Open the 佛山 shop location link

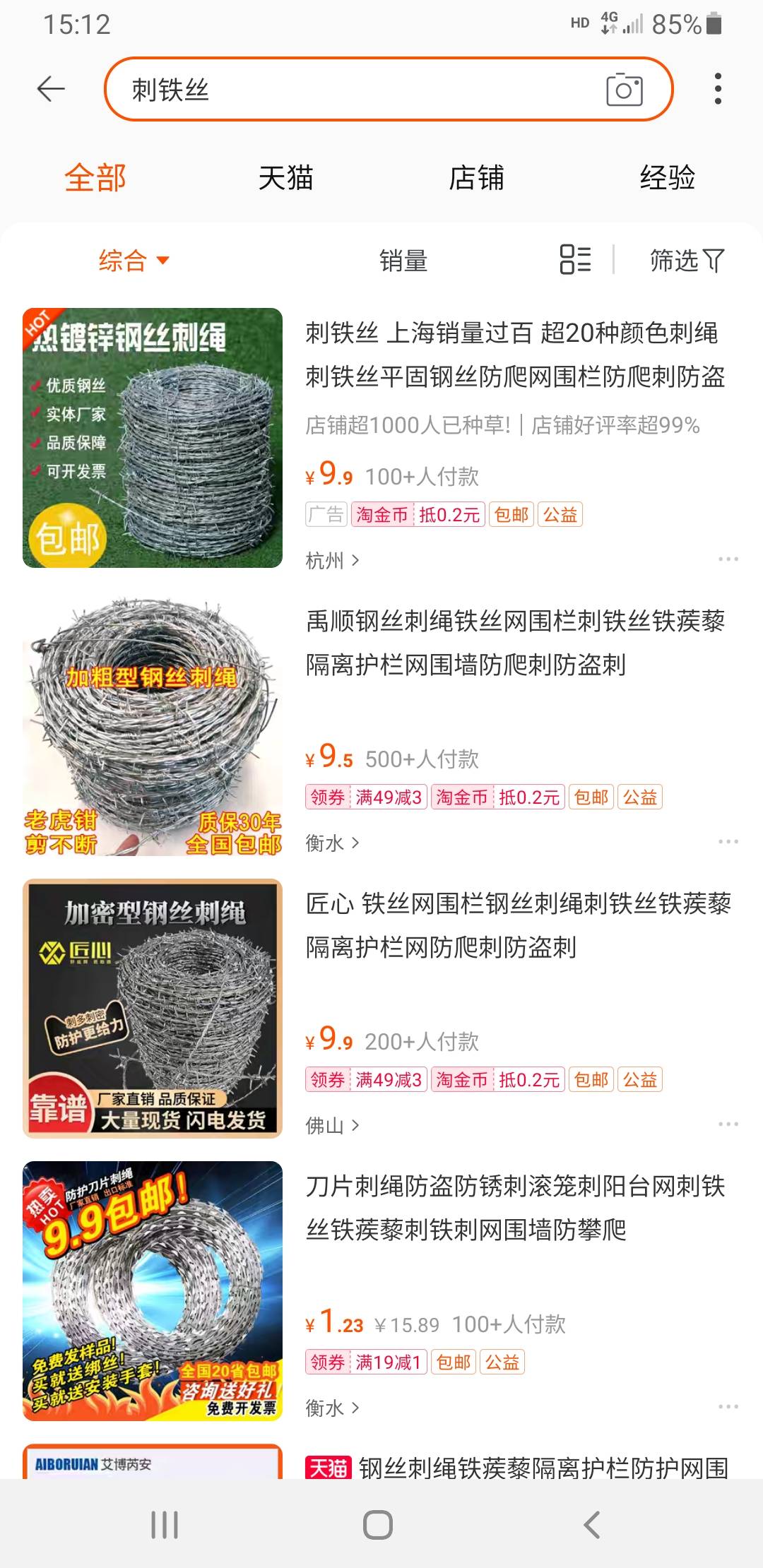coord(332,1126)
